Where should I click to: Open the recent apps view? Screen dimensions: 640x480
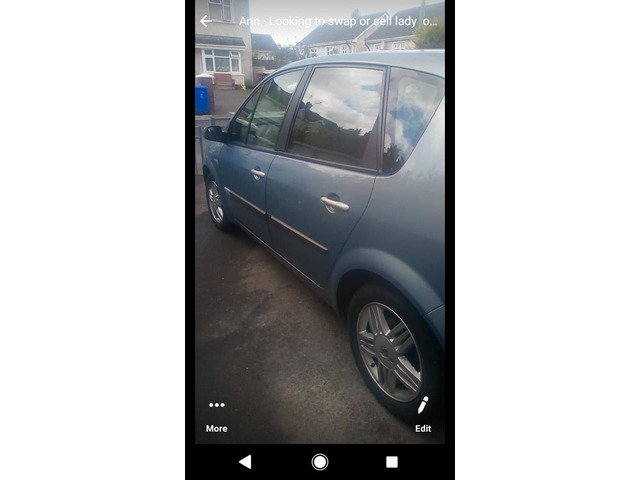(x=392, y=462)
